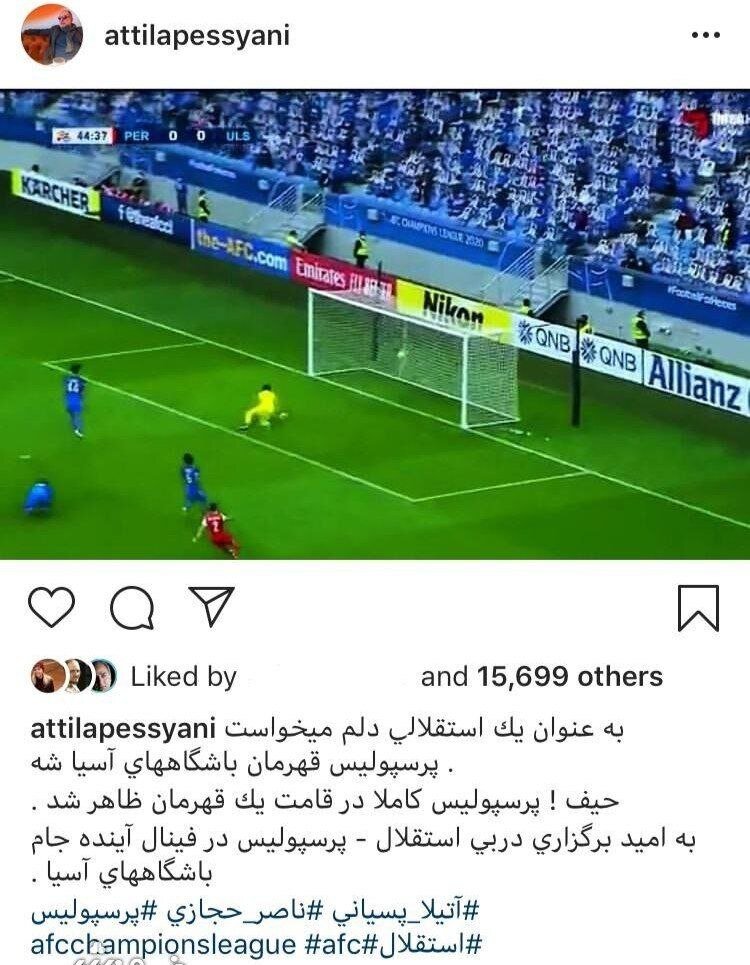Open the #پرسپولیس hashtag
750x965 pixels.
[95, 912]
